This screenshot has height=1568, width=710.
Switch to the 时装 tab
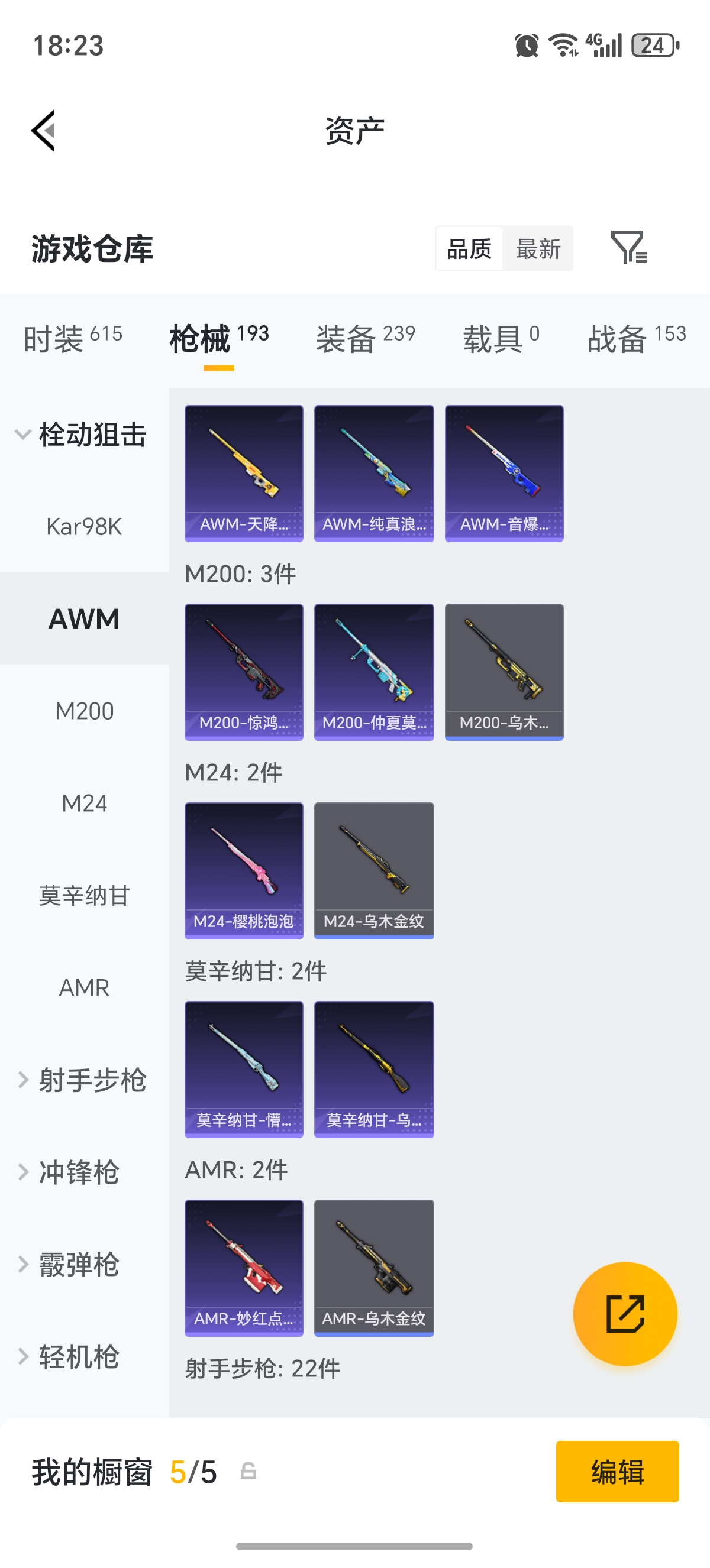pos(72,338)
